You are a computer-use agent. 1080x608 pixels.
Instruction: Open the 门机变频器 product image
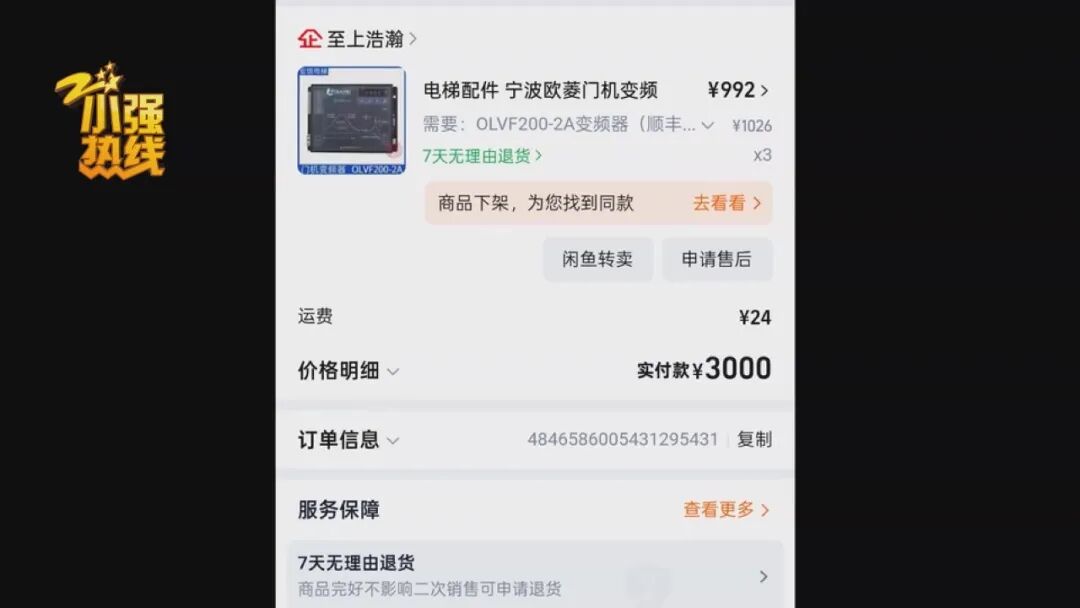coord(351,121)
